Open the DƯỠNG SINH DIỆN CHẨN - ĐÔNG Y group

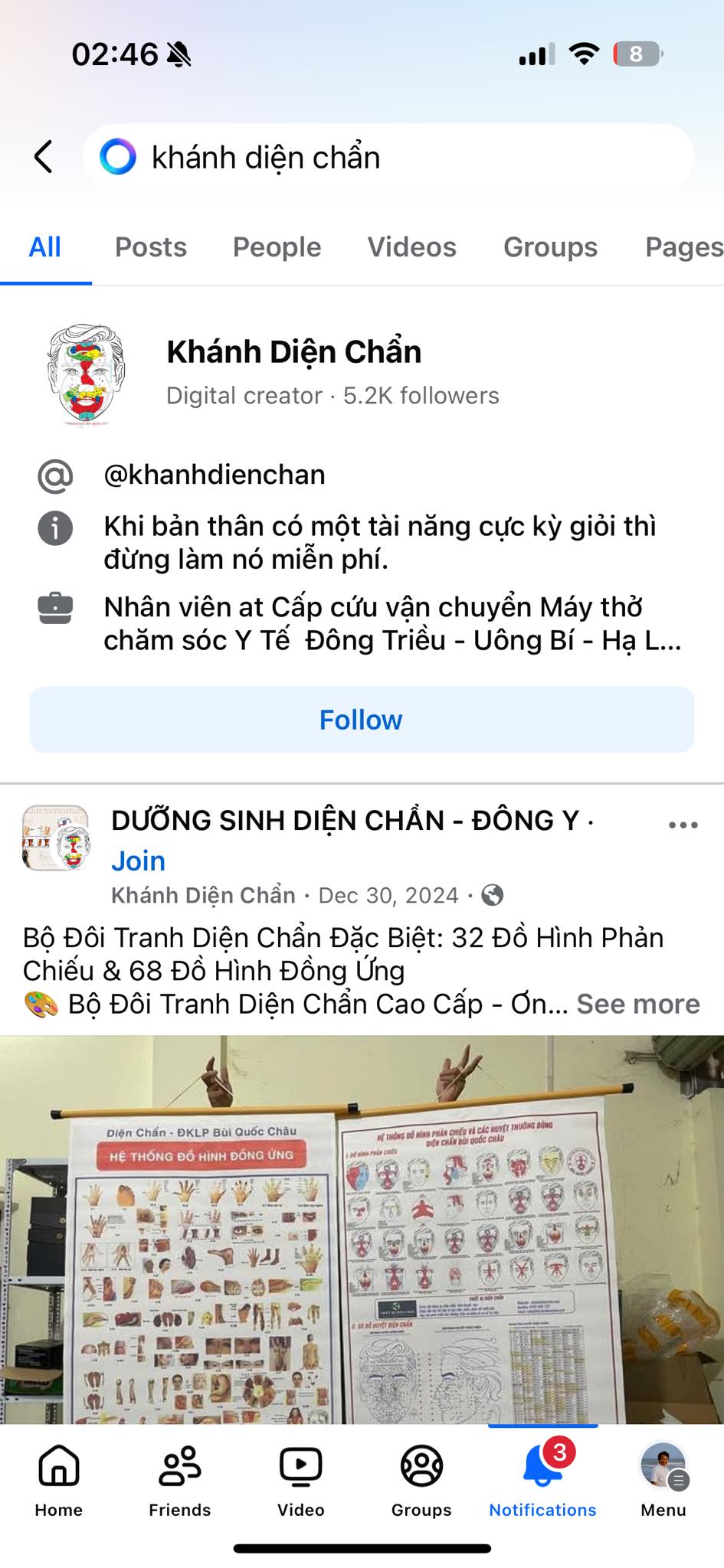click(345, 821)
